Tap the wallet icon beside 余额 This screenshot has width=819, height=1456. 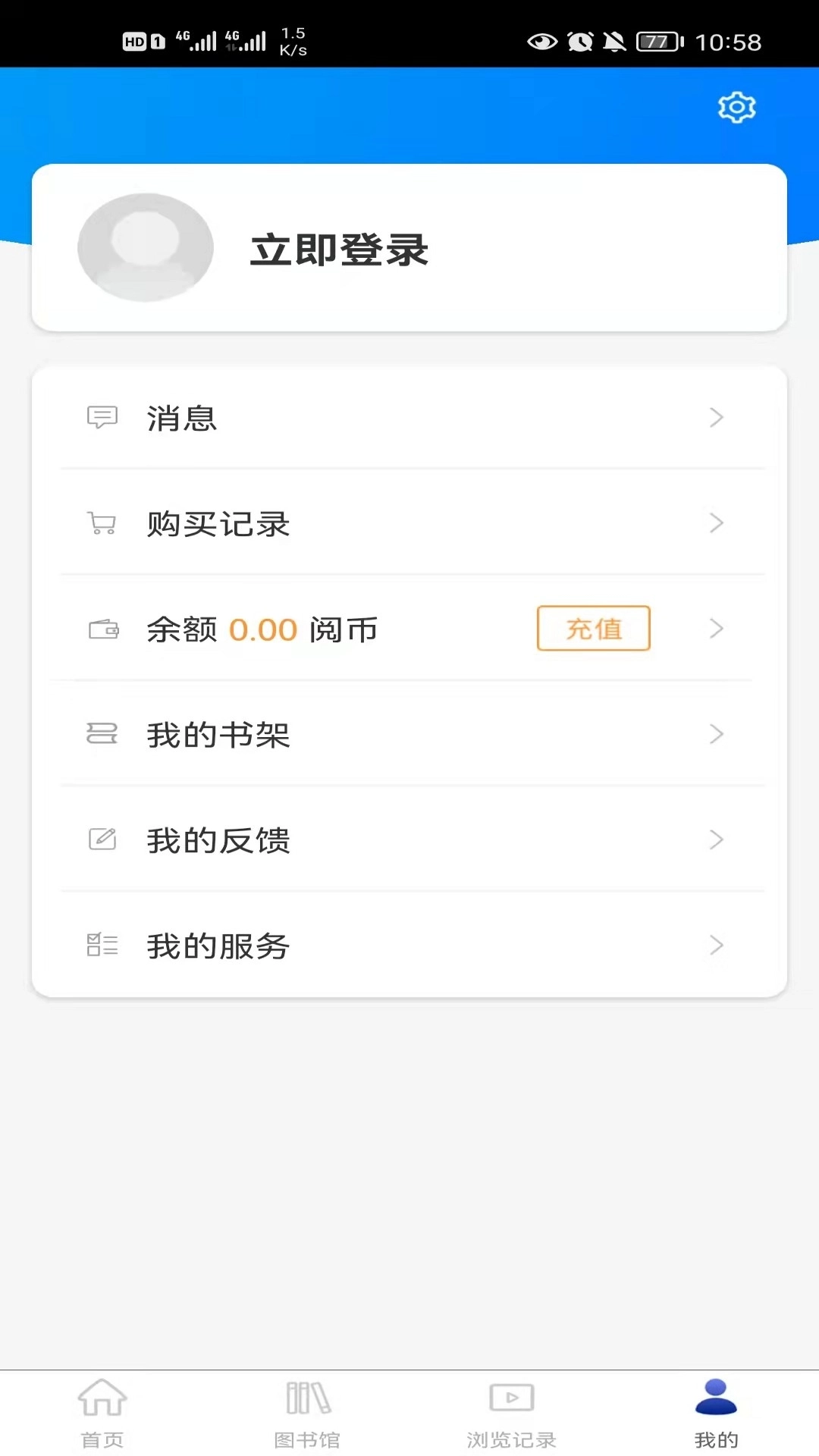click(x=102, y=629)
